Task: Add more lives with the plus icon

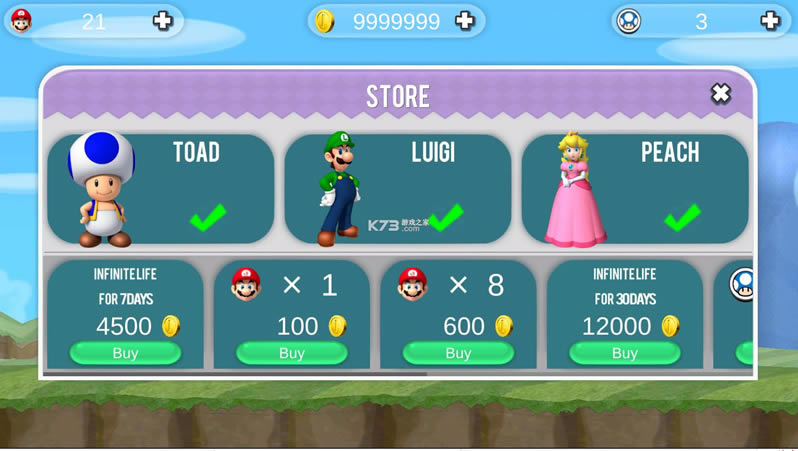Action: [x=162, y=20]
